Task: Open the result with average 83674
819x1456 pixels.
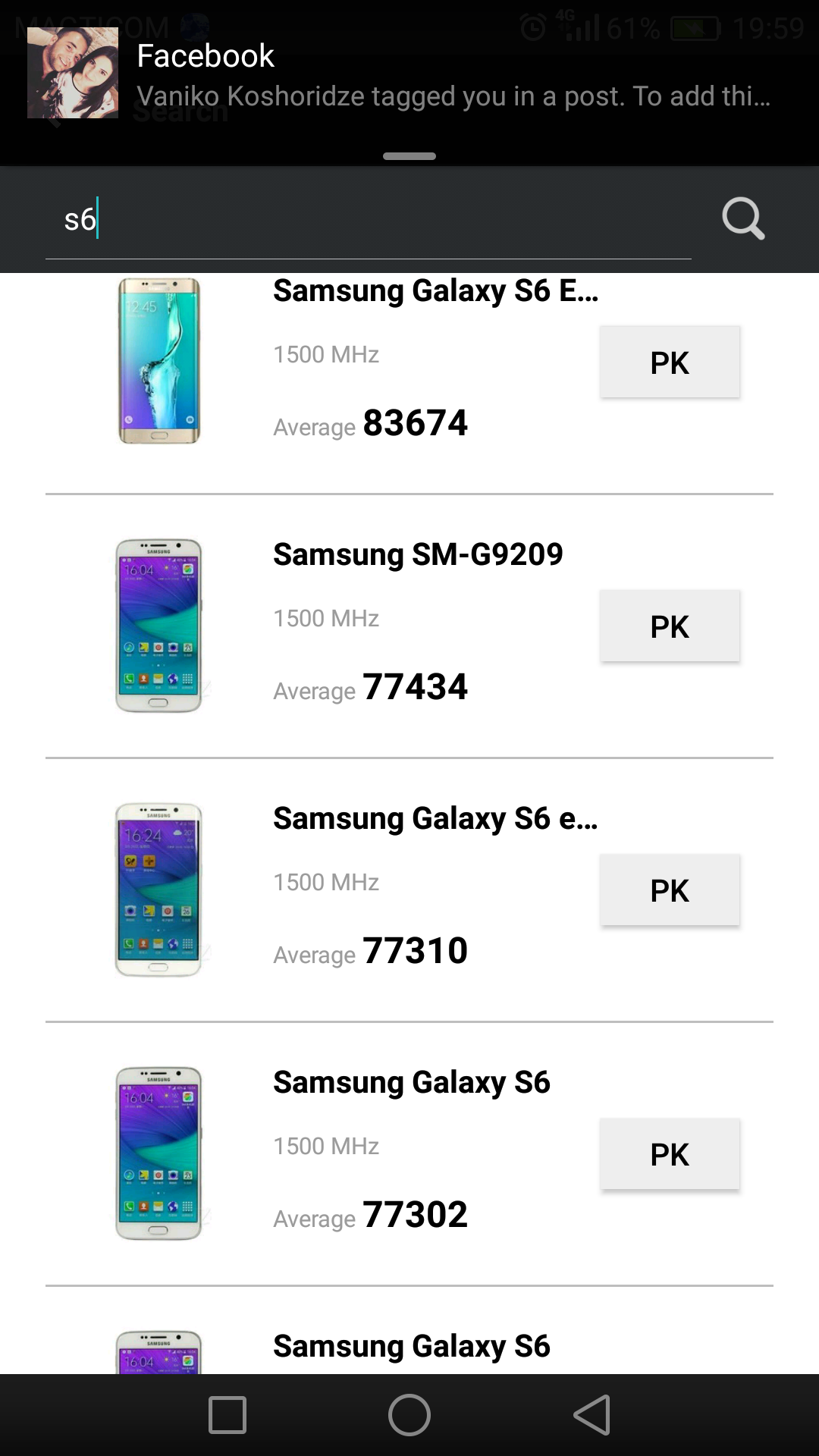Action: click(435, 292)
